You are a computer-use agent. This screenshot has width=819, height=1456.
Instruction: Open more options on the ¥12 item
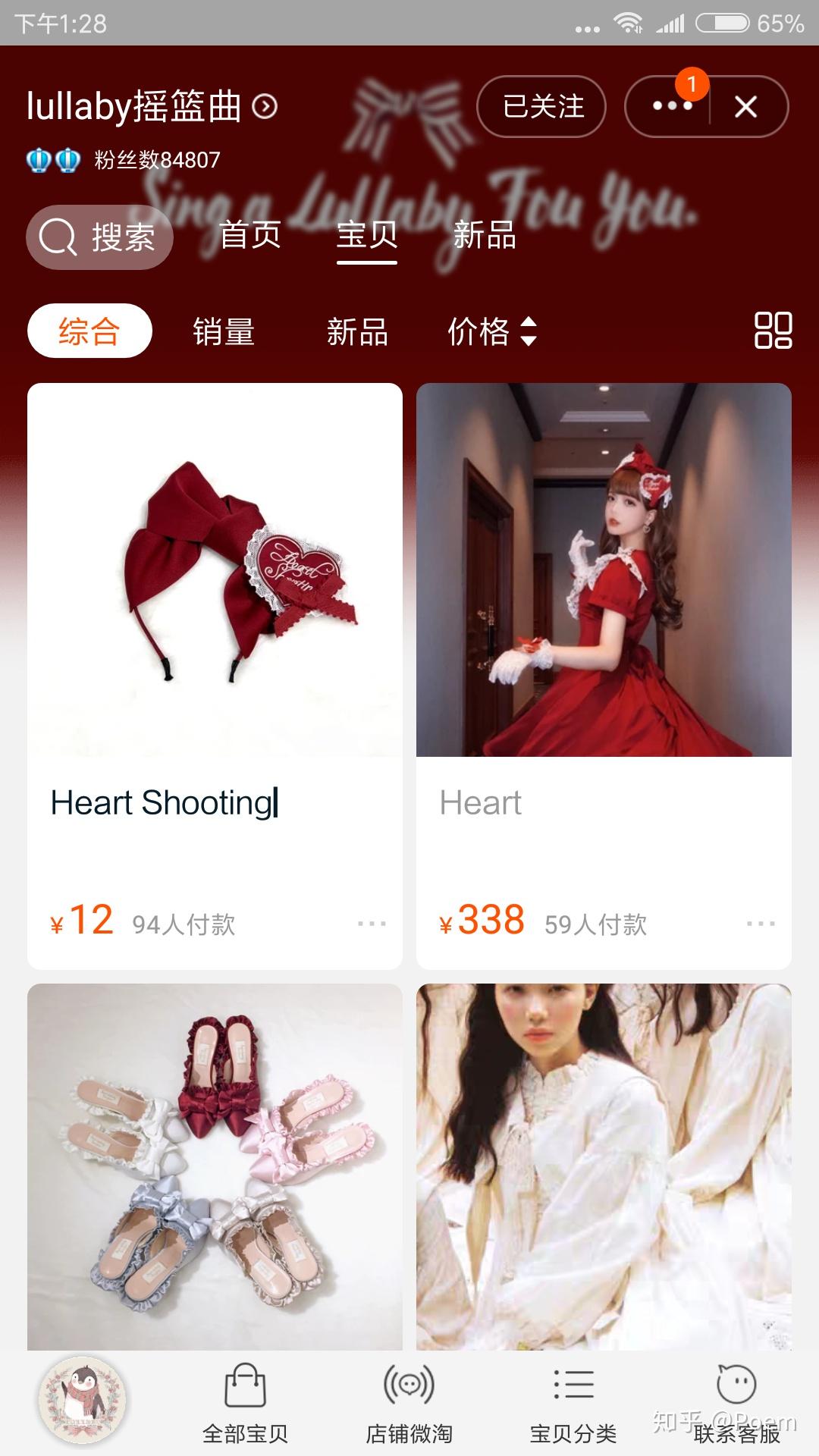tap(372, 924)
